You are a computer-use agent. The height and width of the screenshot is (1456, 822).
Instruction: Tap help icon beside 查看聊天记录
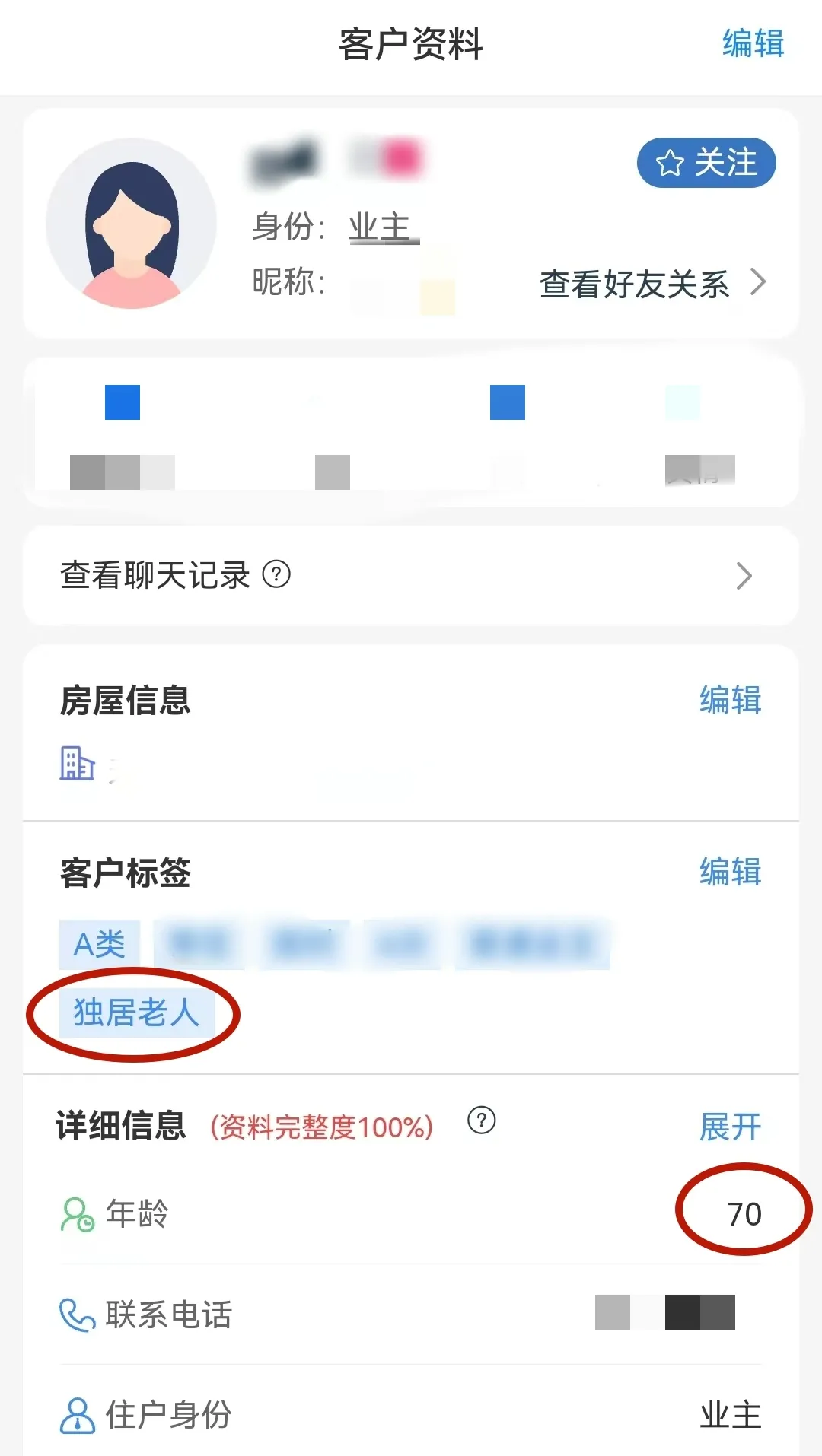[276, 574]
